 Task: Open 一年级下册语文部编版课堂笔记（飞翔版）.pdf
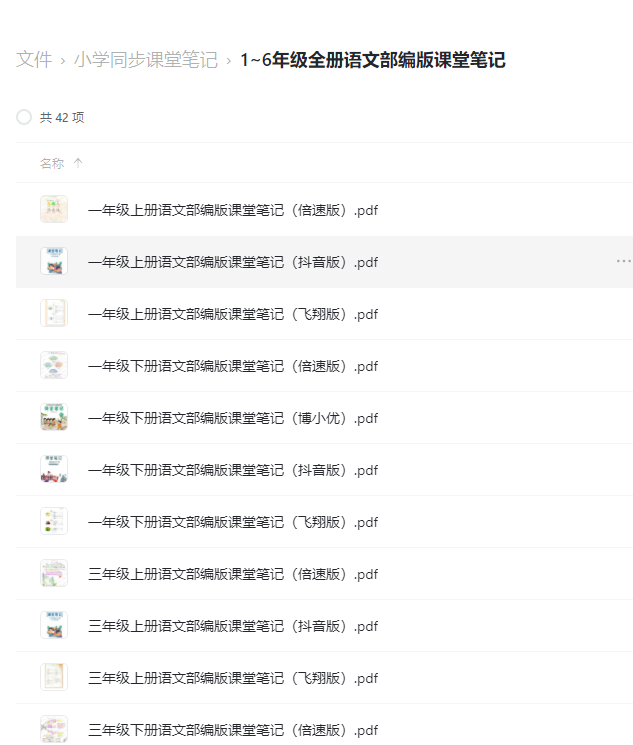233,522
